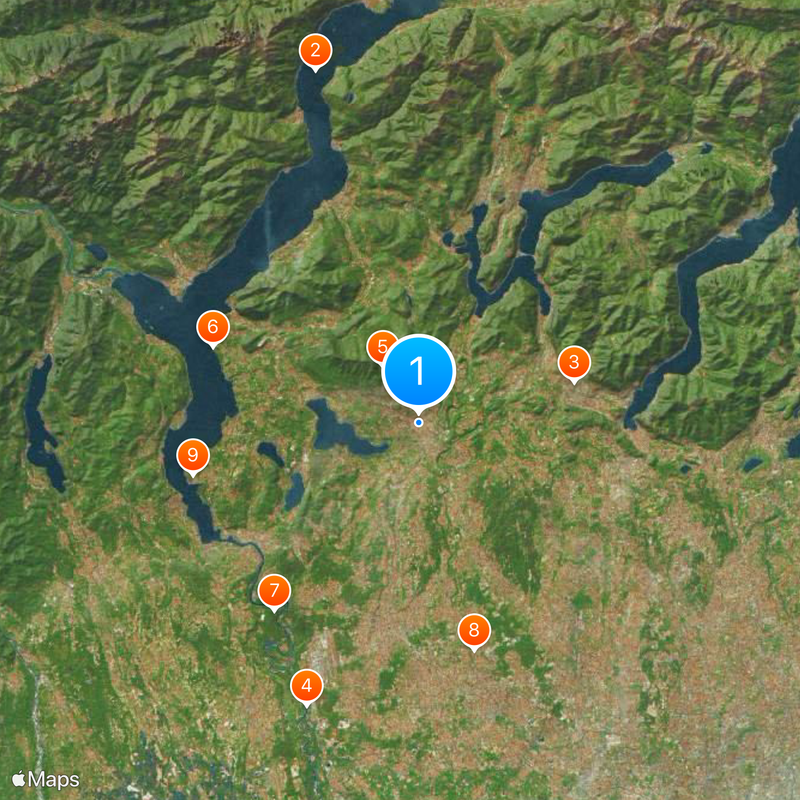Image resolution: width=800 pixels, height=800 pixels.
Task: Tap map pin number 2
Action: point(316,50)
